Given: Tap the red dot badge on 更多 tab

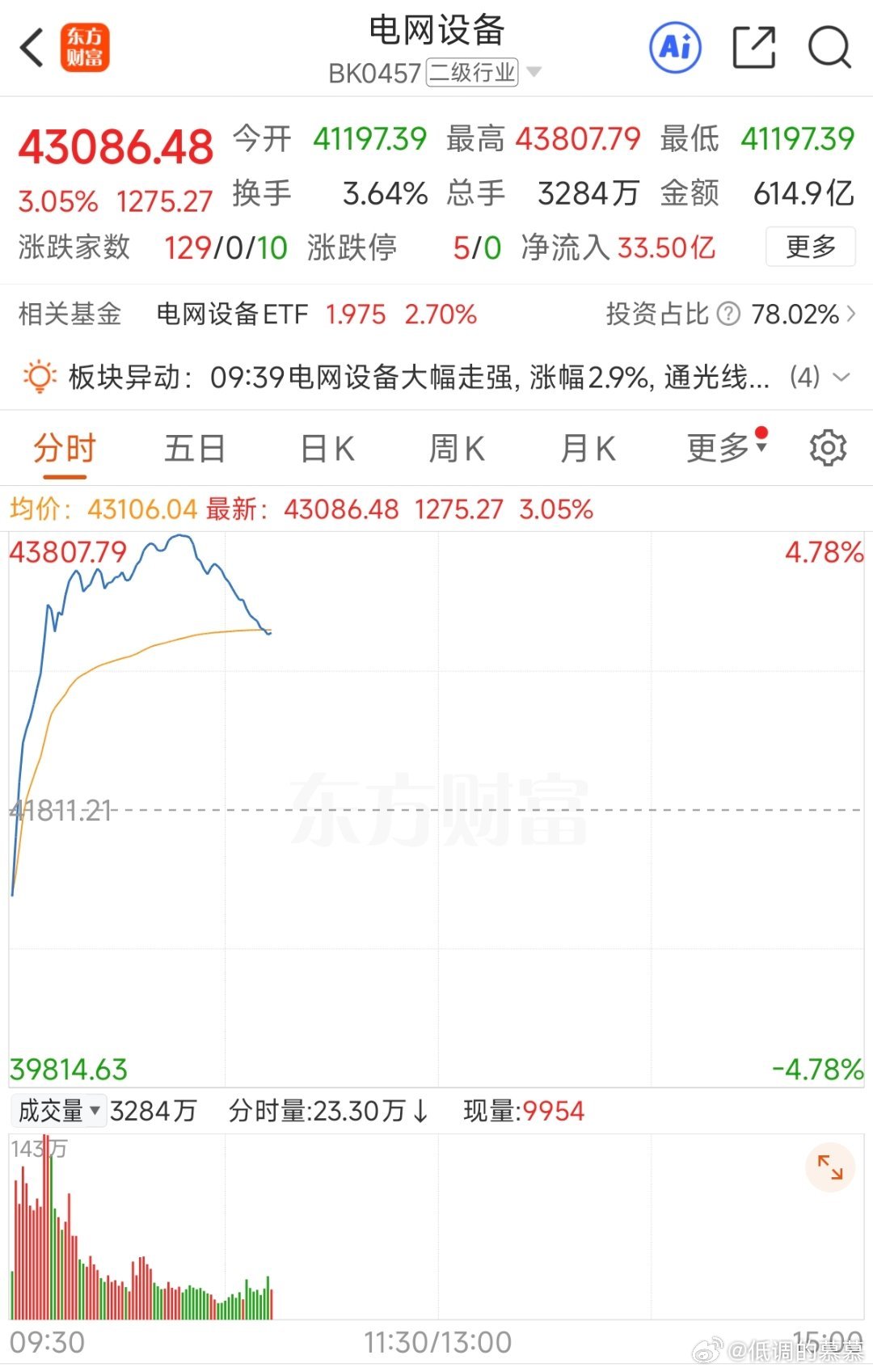Looking at the screenshot, I should click(760, 433).
